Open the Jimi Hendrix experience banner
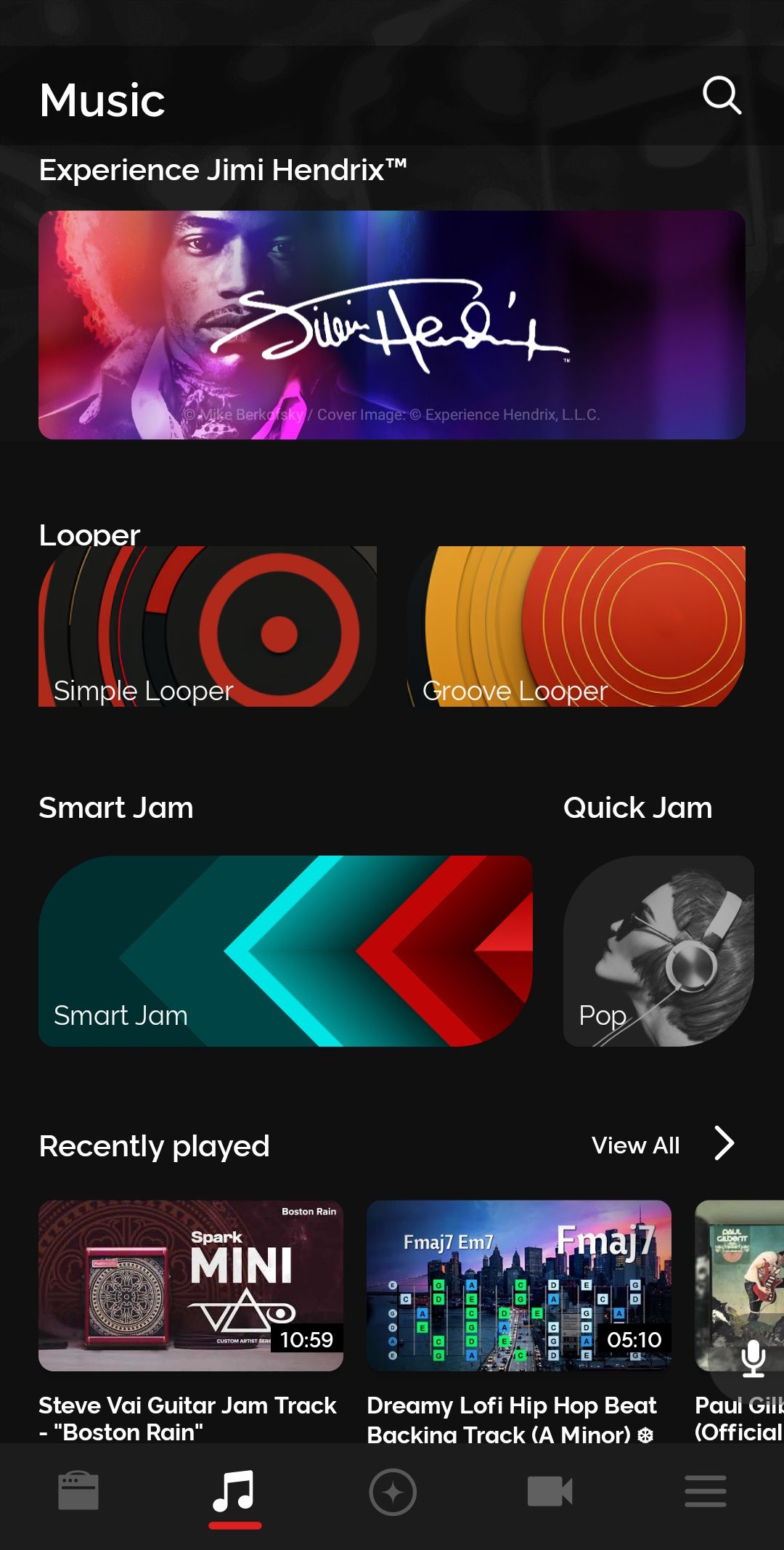 pos(392,325)
